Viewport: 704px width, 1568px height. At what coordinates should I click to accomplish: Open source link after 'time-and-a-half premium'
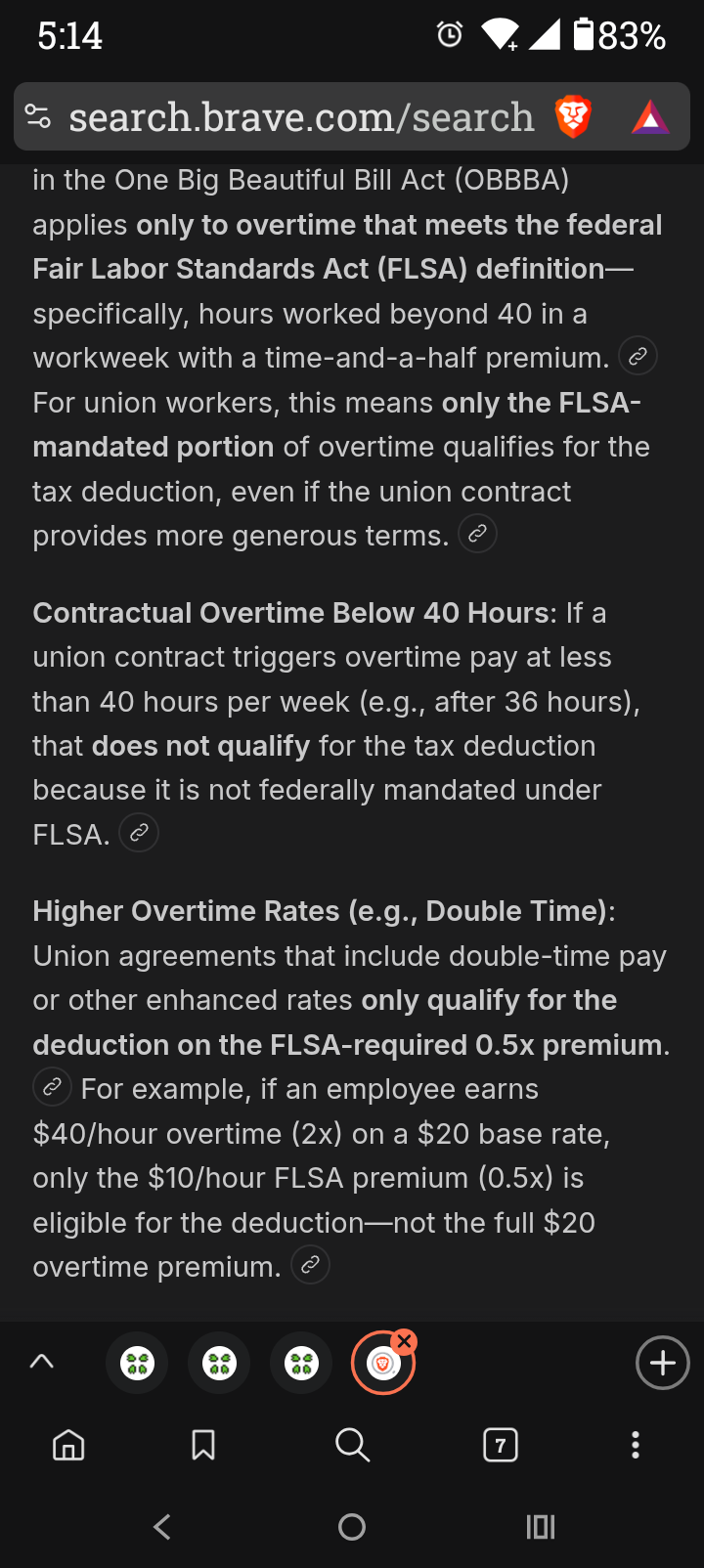tap(638, 357)
